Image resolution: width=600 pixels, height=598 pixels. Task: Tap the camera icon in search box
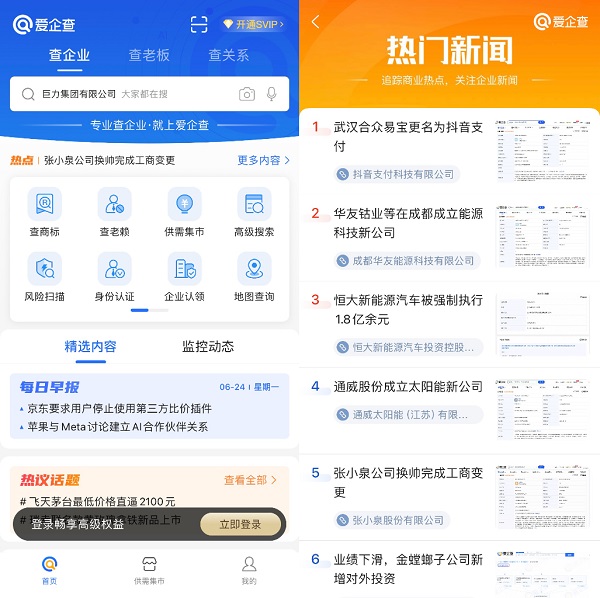coord(246,94)
